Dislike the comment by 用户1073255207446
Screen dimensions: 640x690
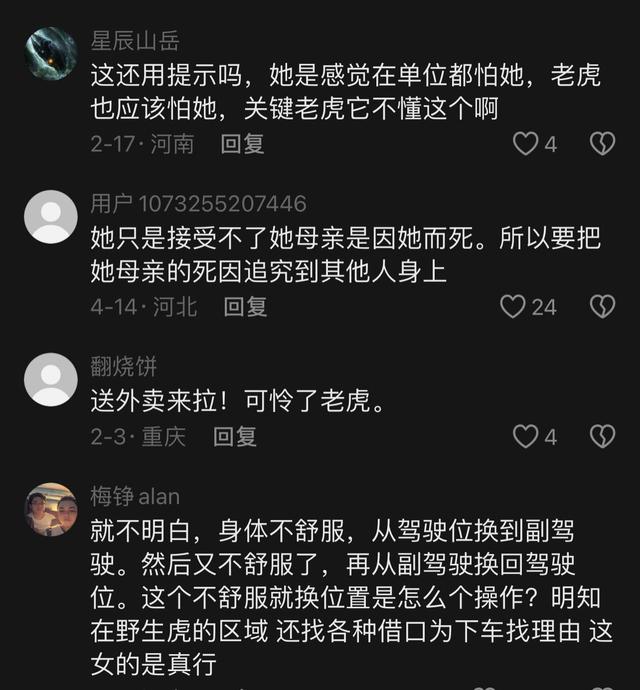click(x=601, y=306)
